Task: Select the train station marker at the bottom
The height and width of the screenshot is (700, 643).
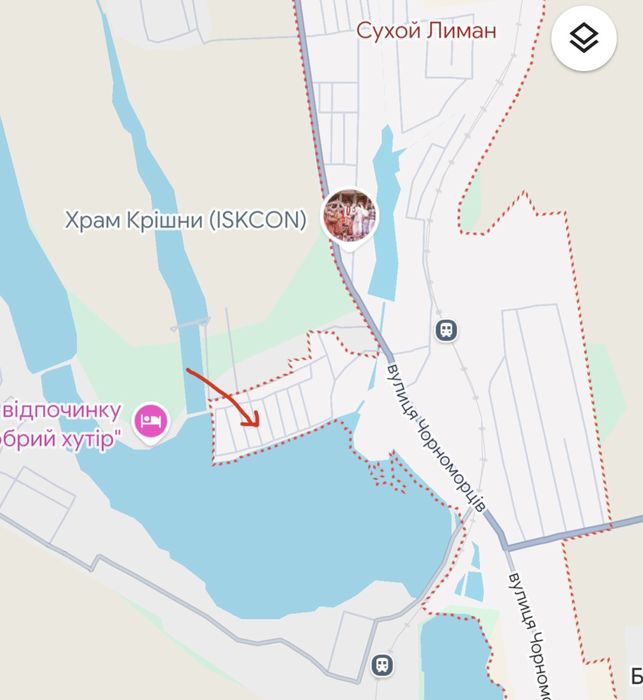Action: pos(382,664)
